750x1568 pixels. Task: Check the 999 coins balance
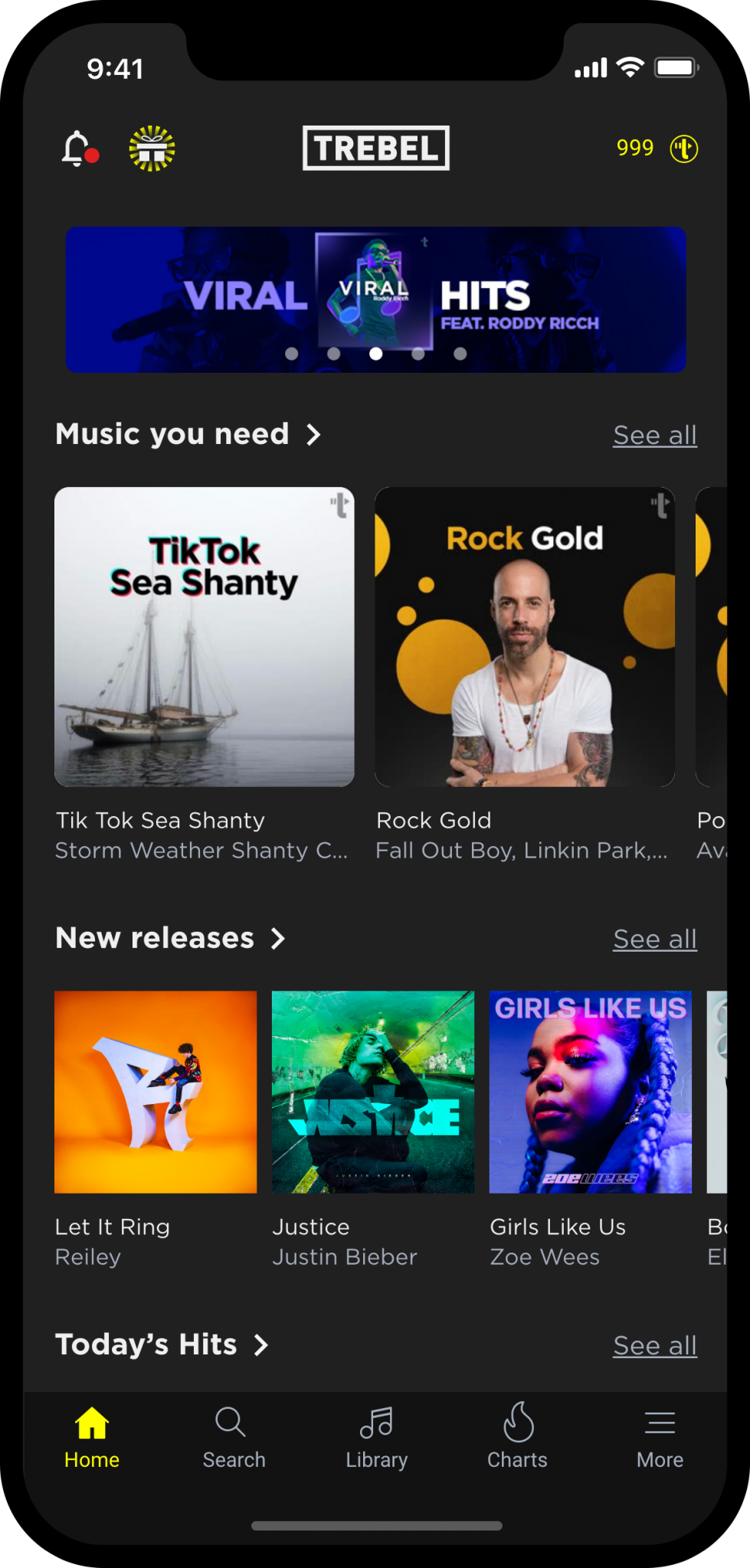click(x=657, y=148)
